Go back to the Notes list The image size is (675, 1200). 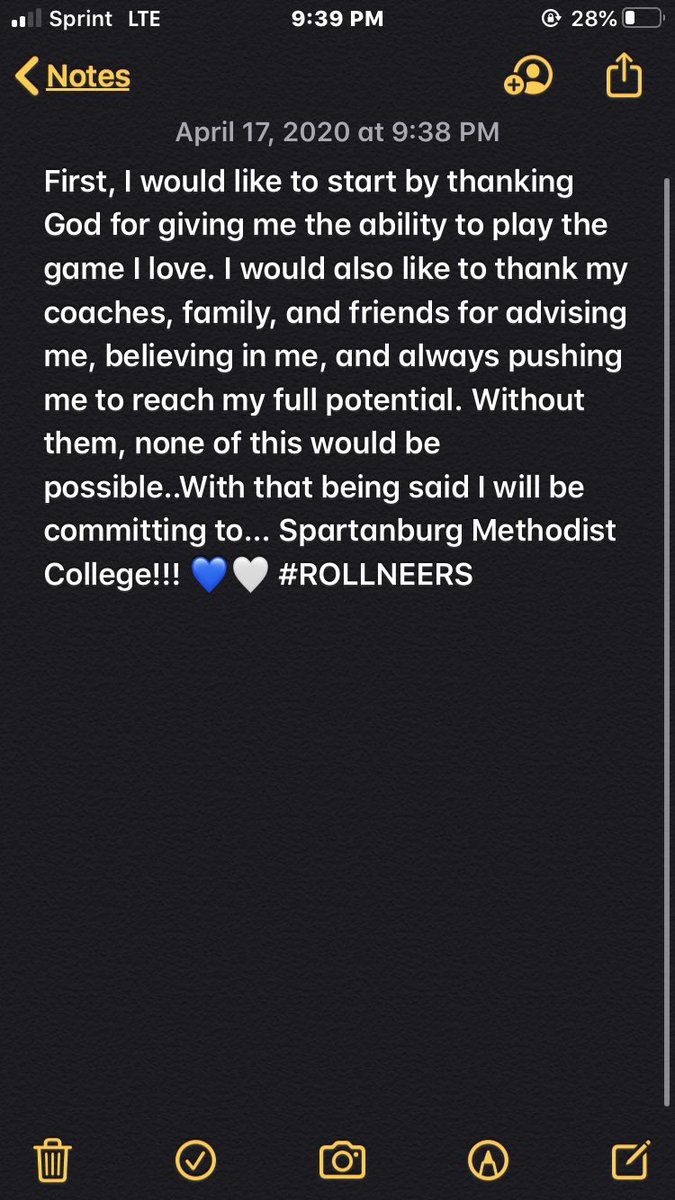coord(73,77)
